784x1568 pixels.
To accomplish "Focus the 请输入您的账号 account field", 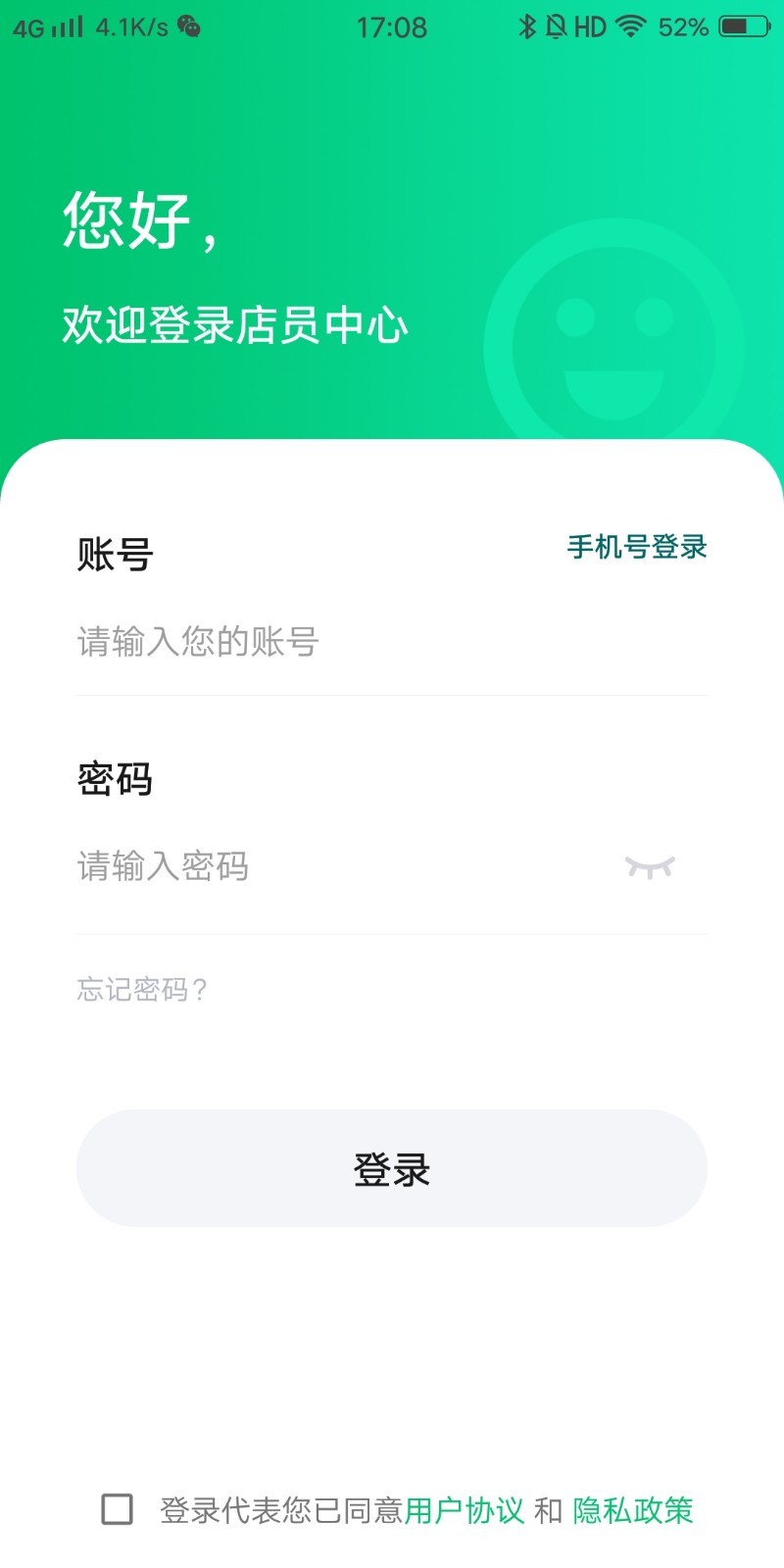I will pyautogui.click(x=392, y=642).
